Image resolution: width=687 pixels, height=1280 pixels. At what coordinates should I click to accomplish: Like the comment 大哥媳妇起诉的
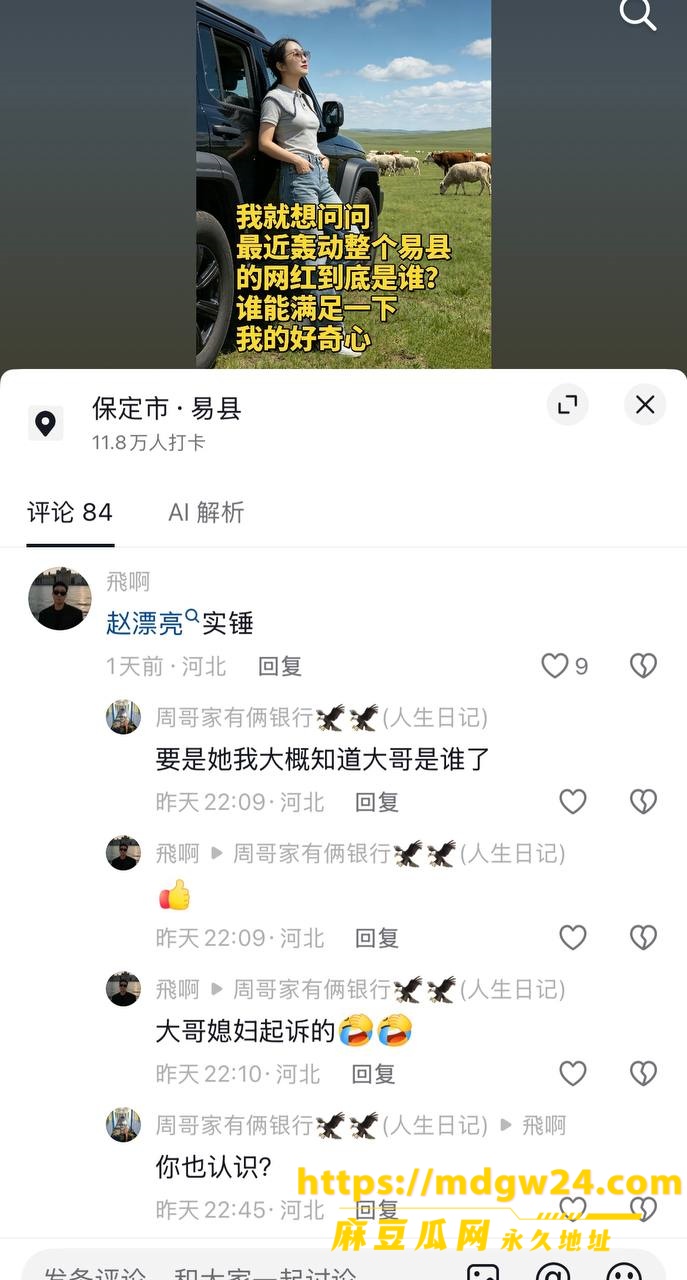coord(572,1074)
